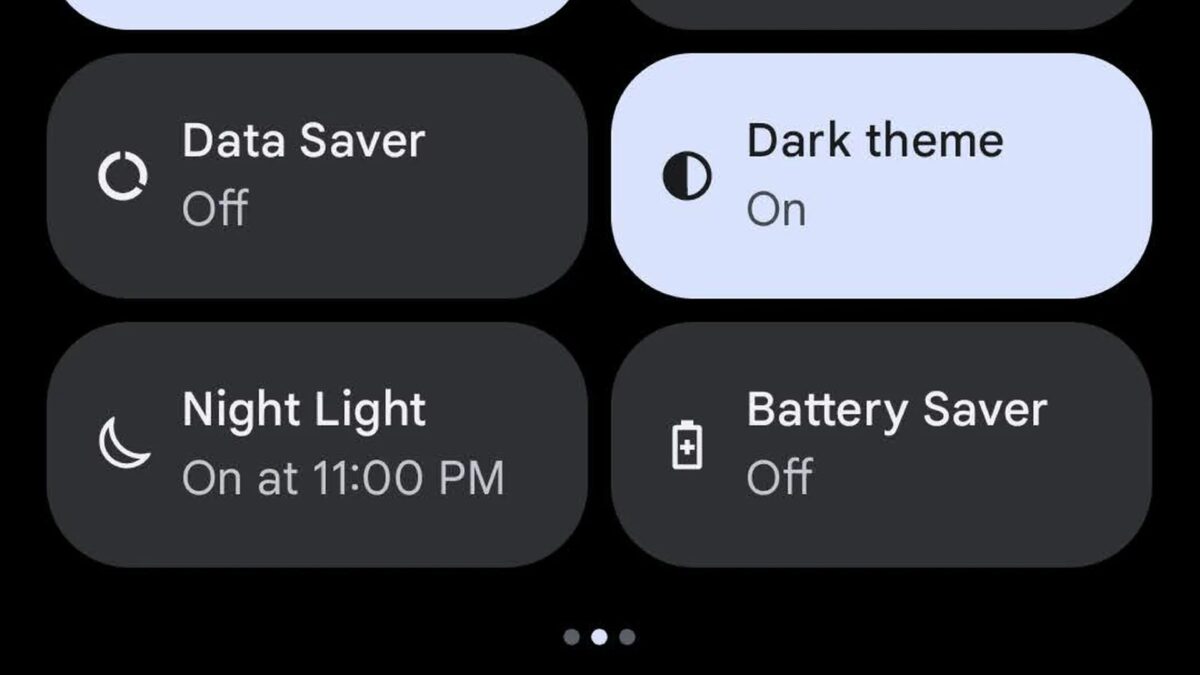The height and width of the screenshot is (675, 1200).
Task: Turn on the Data Saver tile
Action: click(x=316, y=176)
